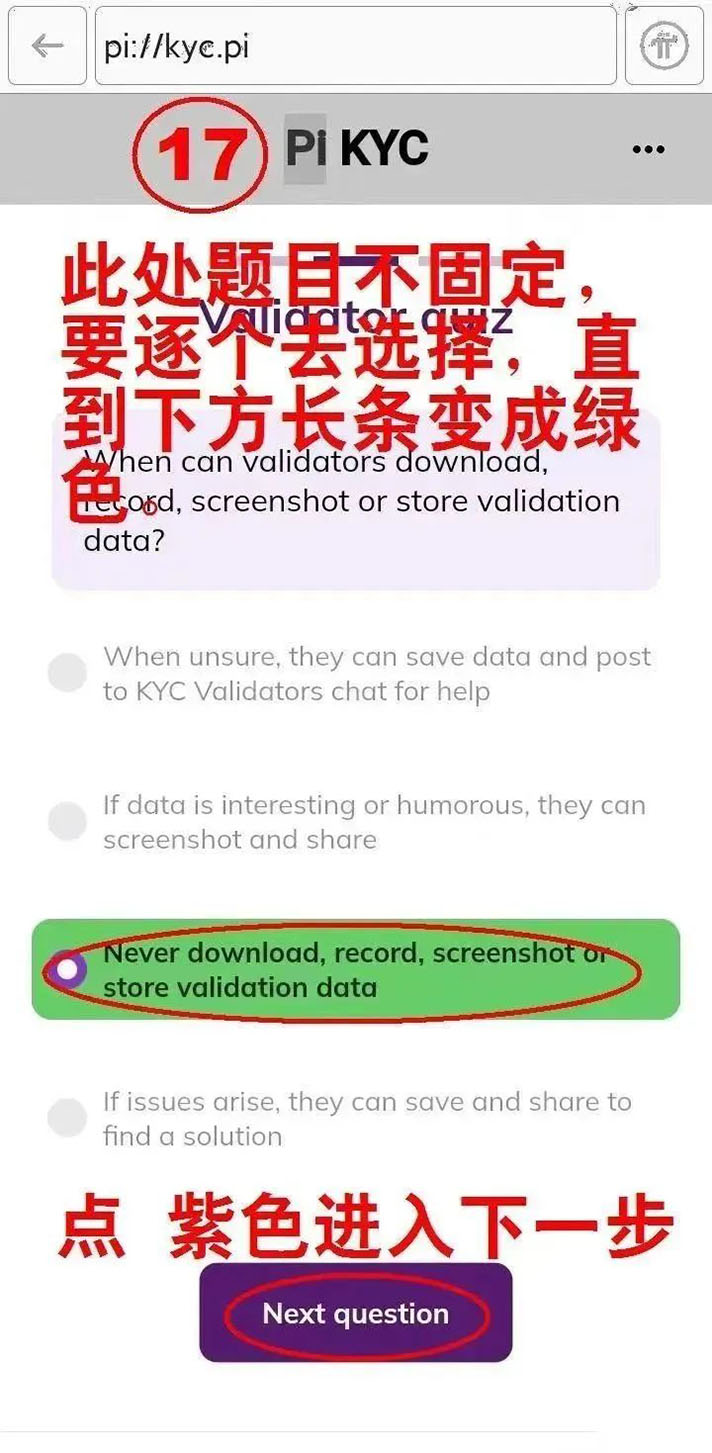The image size is (712, 1453).
Task: Choose "If data is interesting or humorous" answer
Action: (68, 822)
